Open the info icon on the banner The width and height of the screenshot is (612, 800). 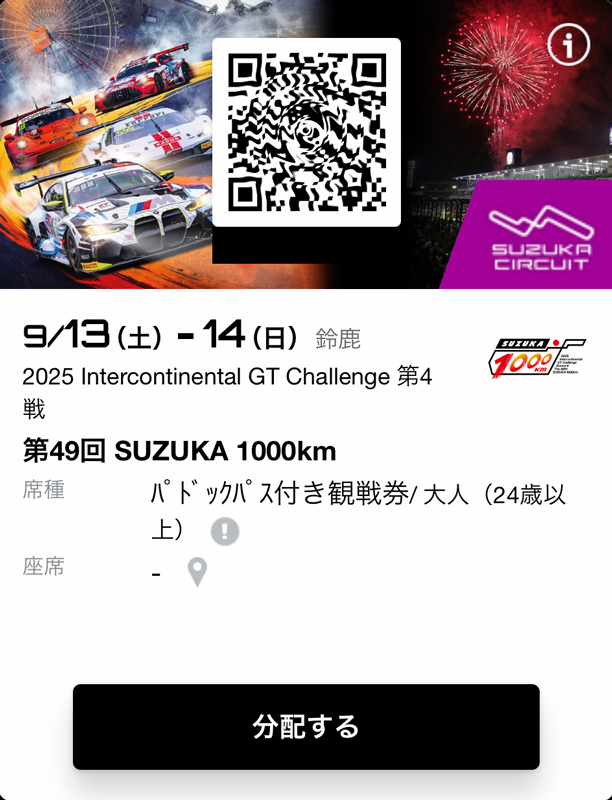pyautogui.click(x=569, y=44)
